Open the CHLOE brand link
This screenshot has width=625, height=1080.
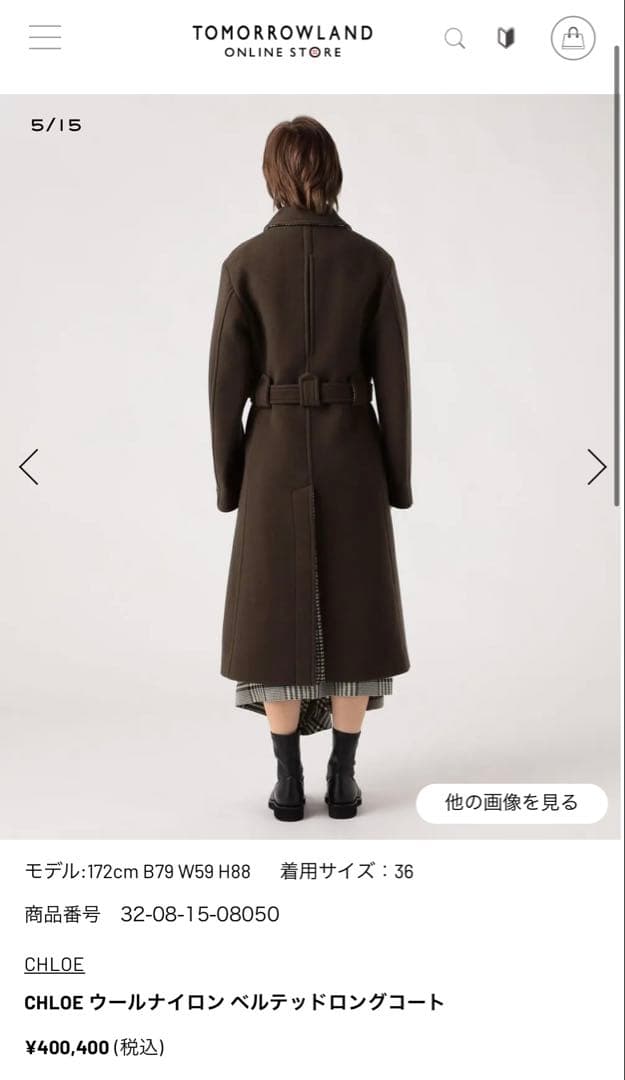pyautogui.click(x=54, y=964)
